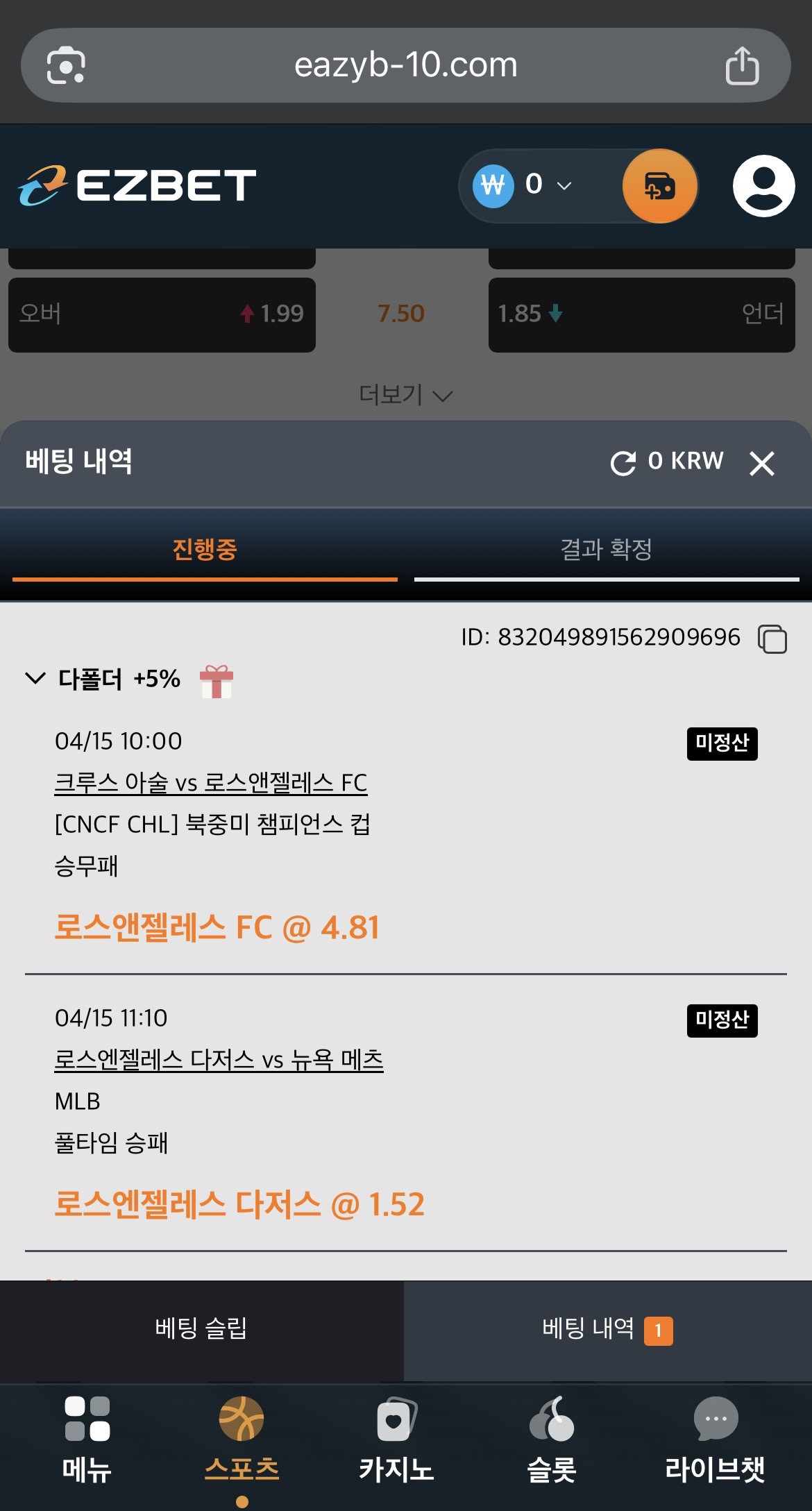Switch to the 베팅 슬립 tab

(201, 1329)
